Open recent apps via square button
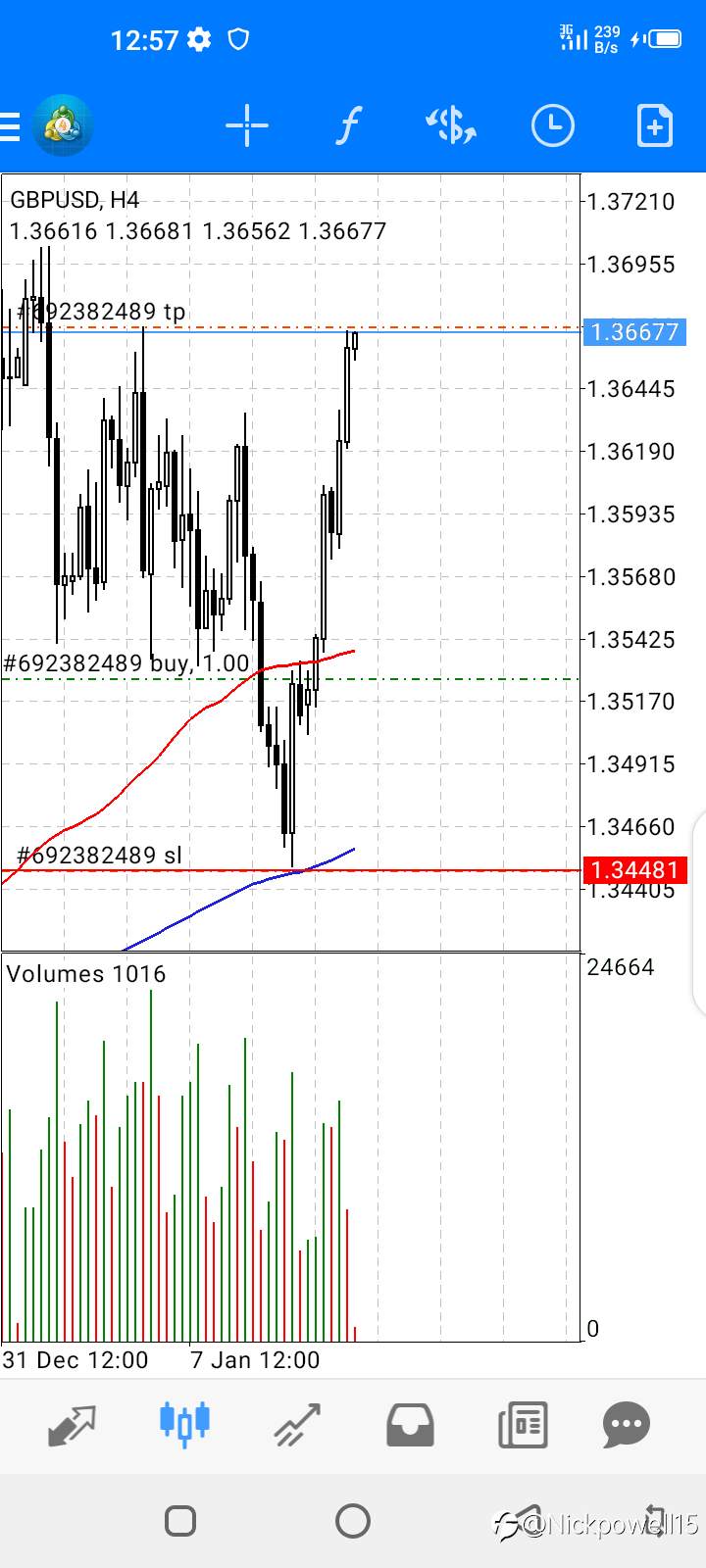The image size is (706, 1568). coord(180,1521)
